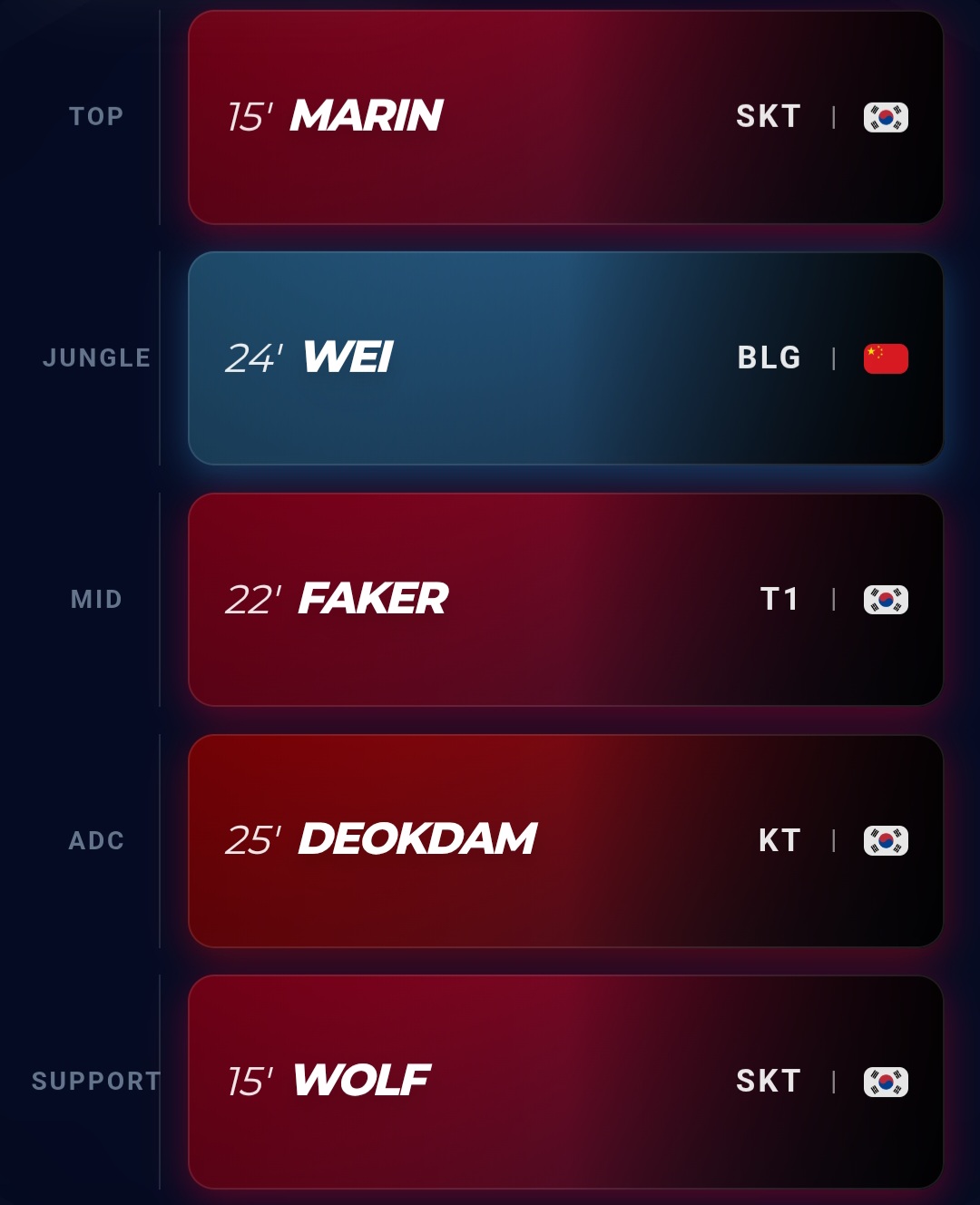980x1205 pixels.
Task: Open the 22' Faker mid card
Action: [564, 600]
